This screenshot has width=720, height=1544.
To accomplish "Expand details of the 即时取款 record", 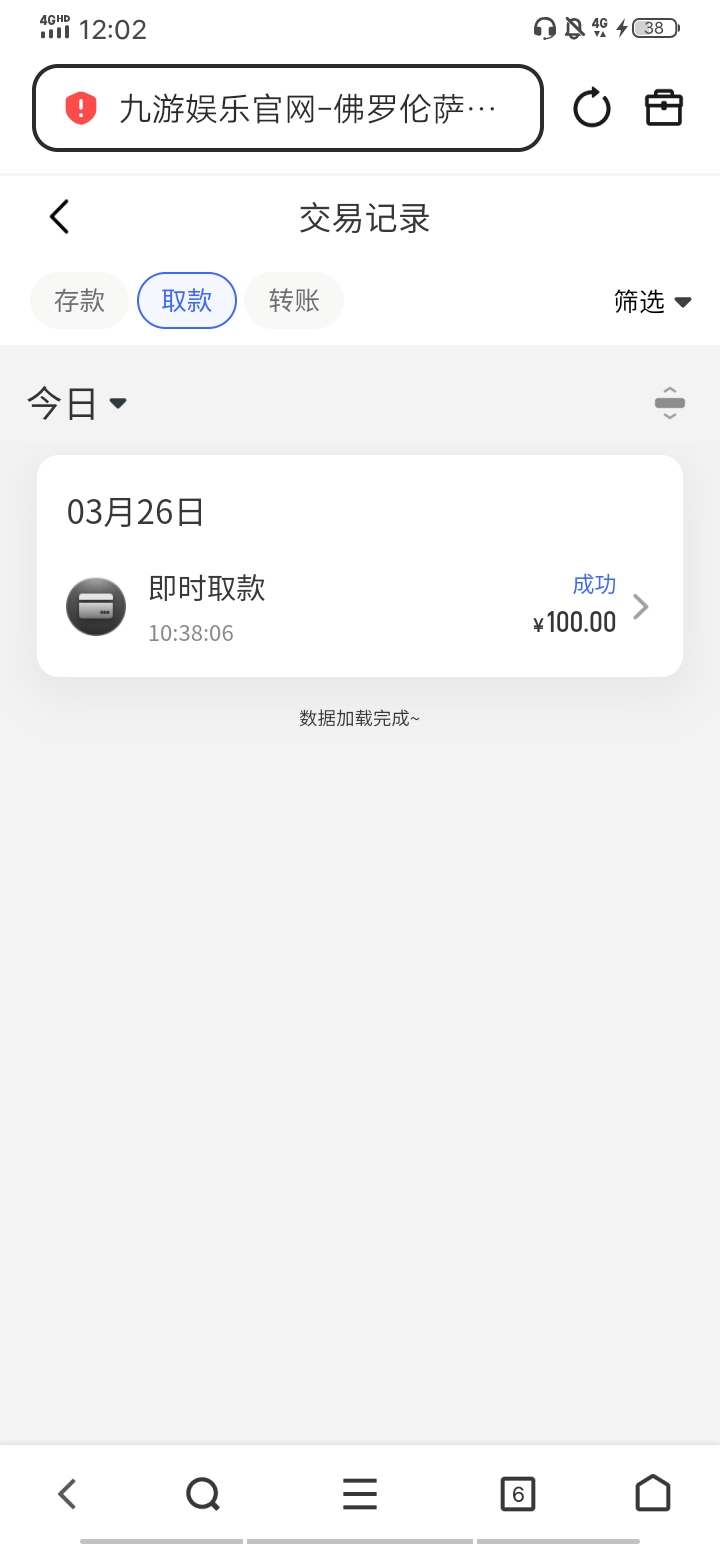I will [x=640, y=606].
